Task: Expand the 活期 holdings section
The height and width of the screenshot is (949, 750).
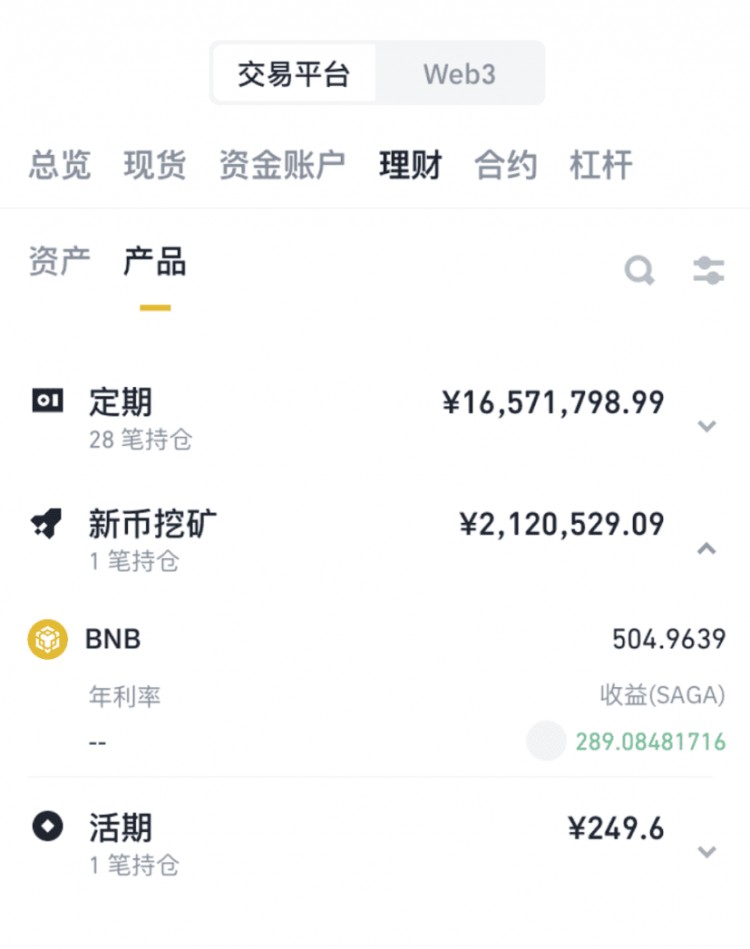Action: pyautogui.click(x=707, y=852)
